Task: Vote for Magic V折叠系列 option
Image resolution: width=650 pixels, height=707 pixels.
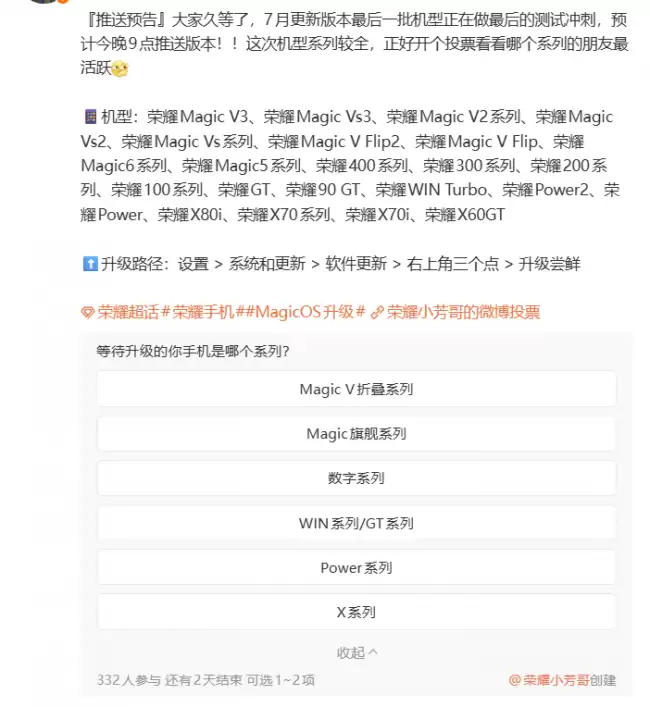Action: 356,389
